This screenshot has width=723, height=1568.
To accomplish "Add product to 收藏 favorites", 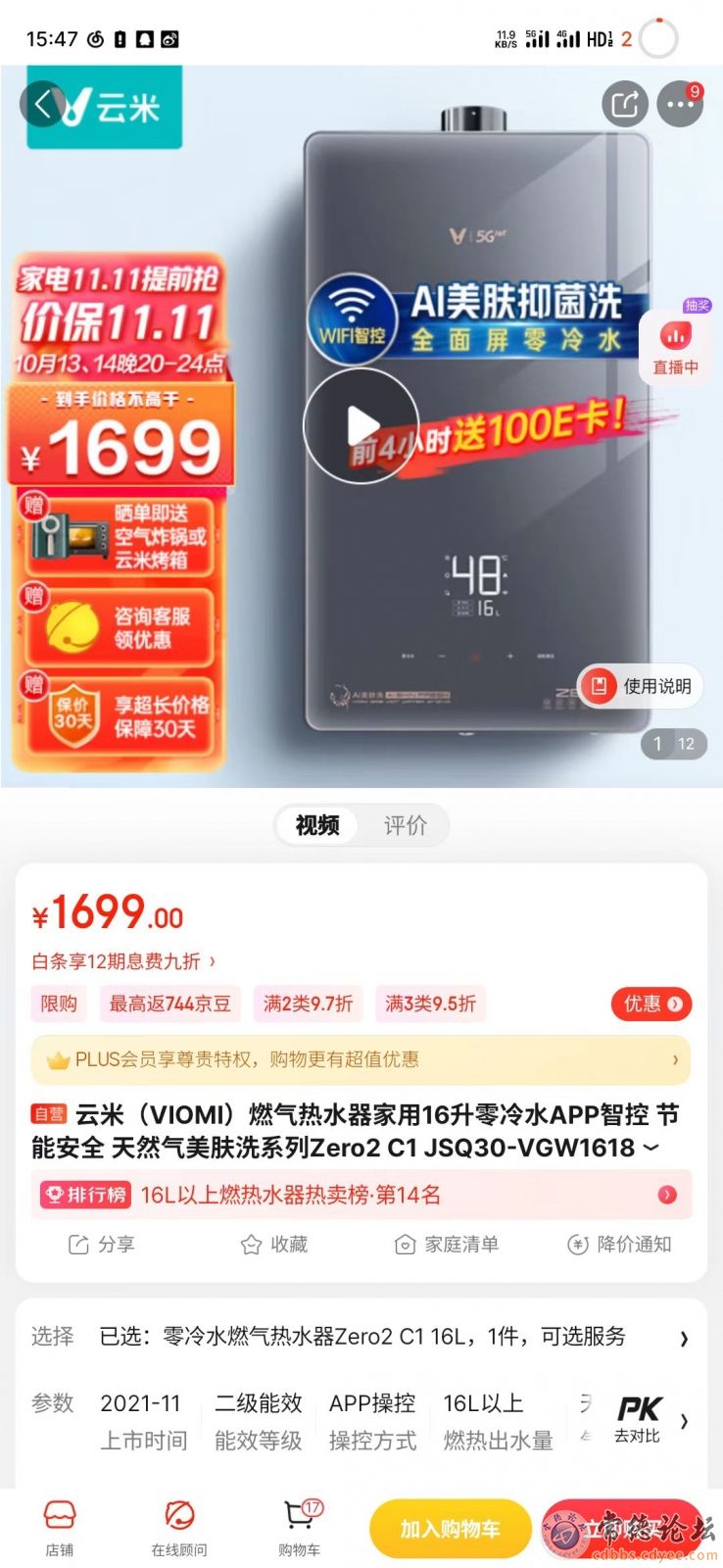I will [x=274, y=1245].
